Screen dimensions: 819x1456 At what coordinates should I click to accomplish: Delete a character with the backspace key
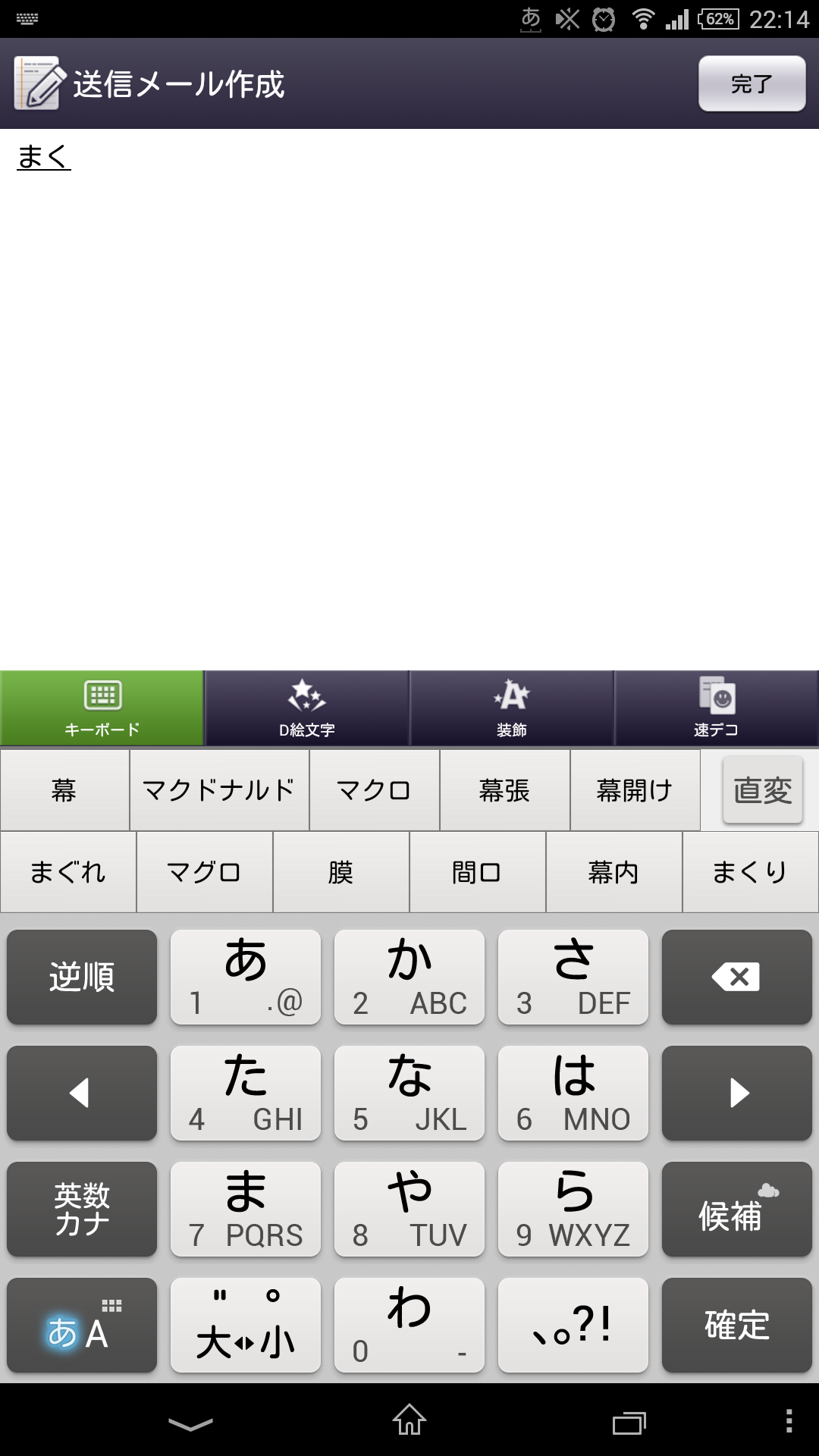coord(736,977)
